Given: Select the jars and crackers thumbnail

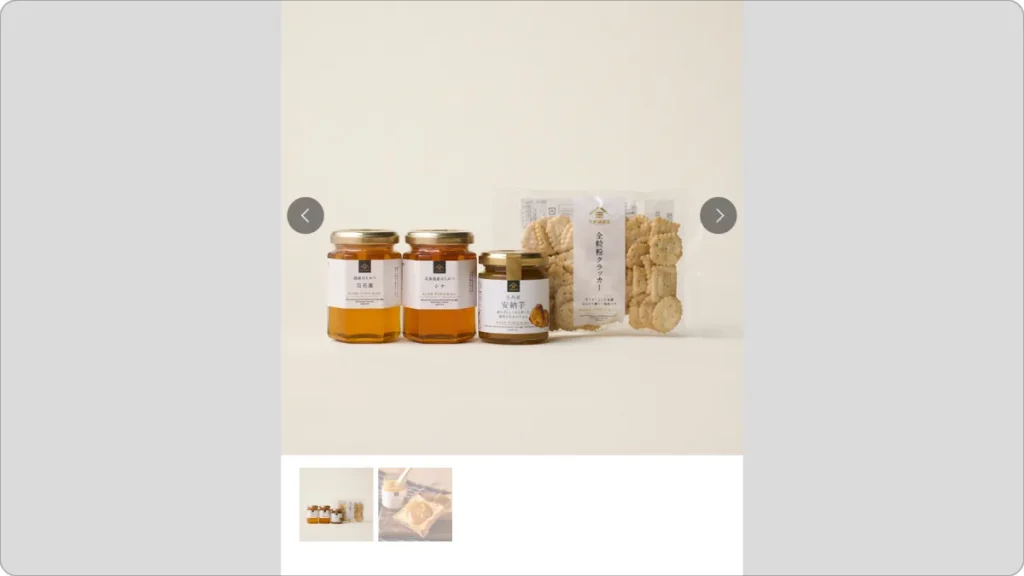Looking at the screenshot, I should click(x=336, y=504).
